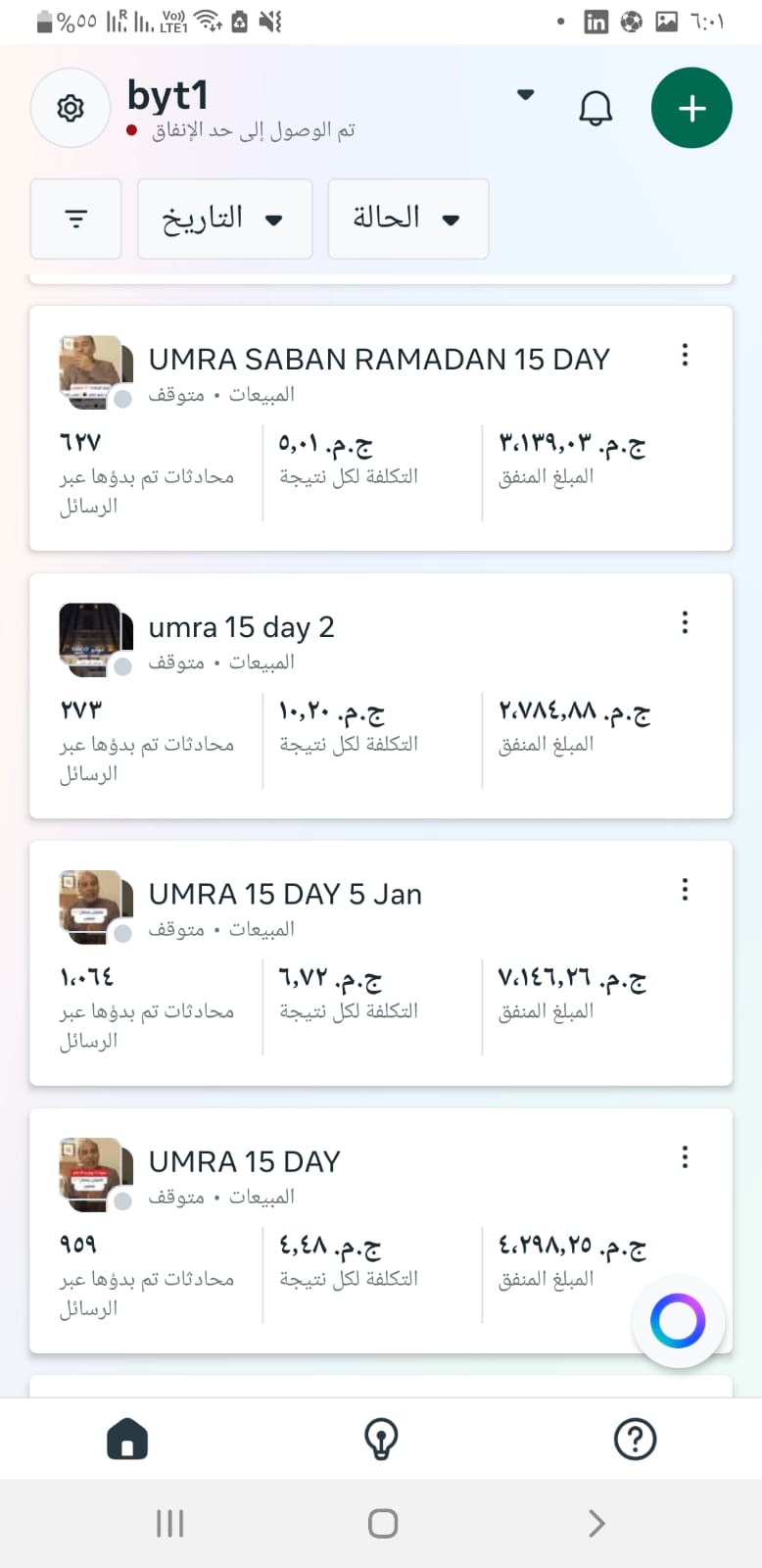Open the filter options icon
This screenshot has width=762, height=1568.
coord(76,219)
